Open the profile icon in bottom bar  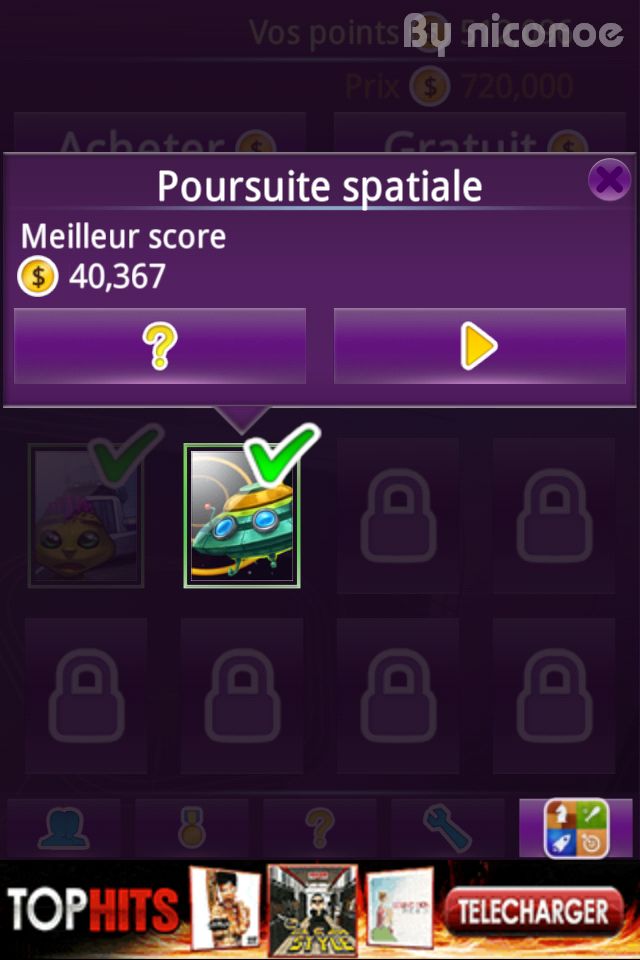pos(63,828)
